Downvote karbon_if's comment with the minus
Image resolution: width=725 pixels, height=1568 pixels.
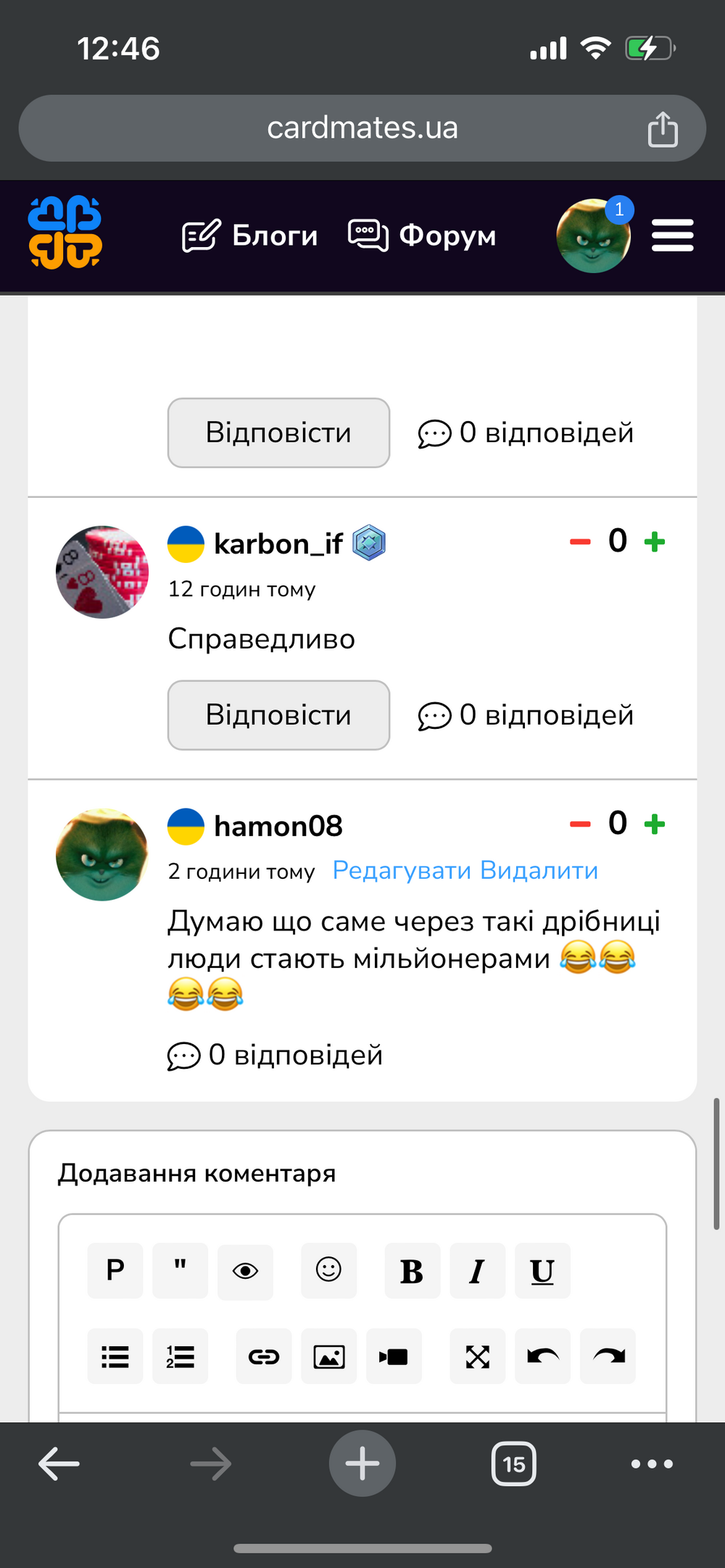(x=580, y=541)
